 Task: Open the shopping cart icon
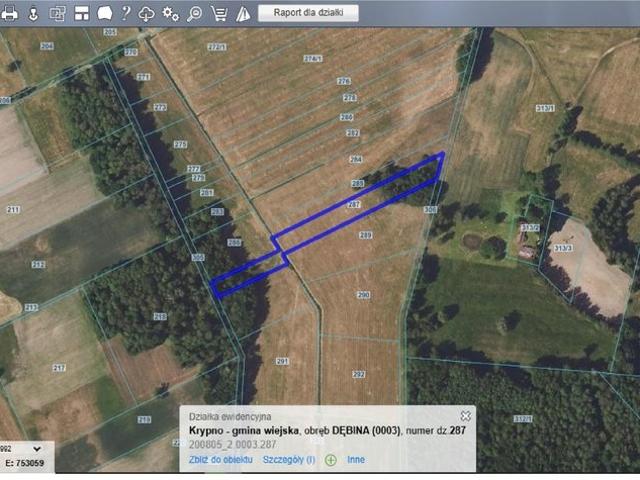(x=218, y=13)
